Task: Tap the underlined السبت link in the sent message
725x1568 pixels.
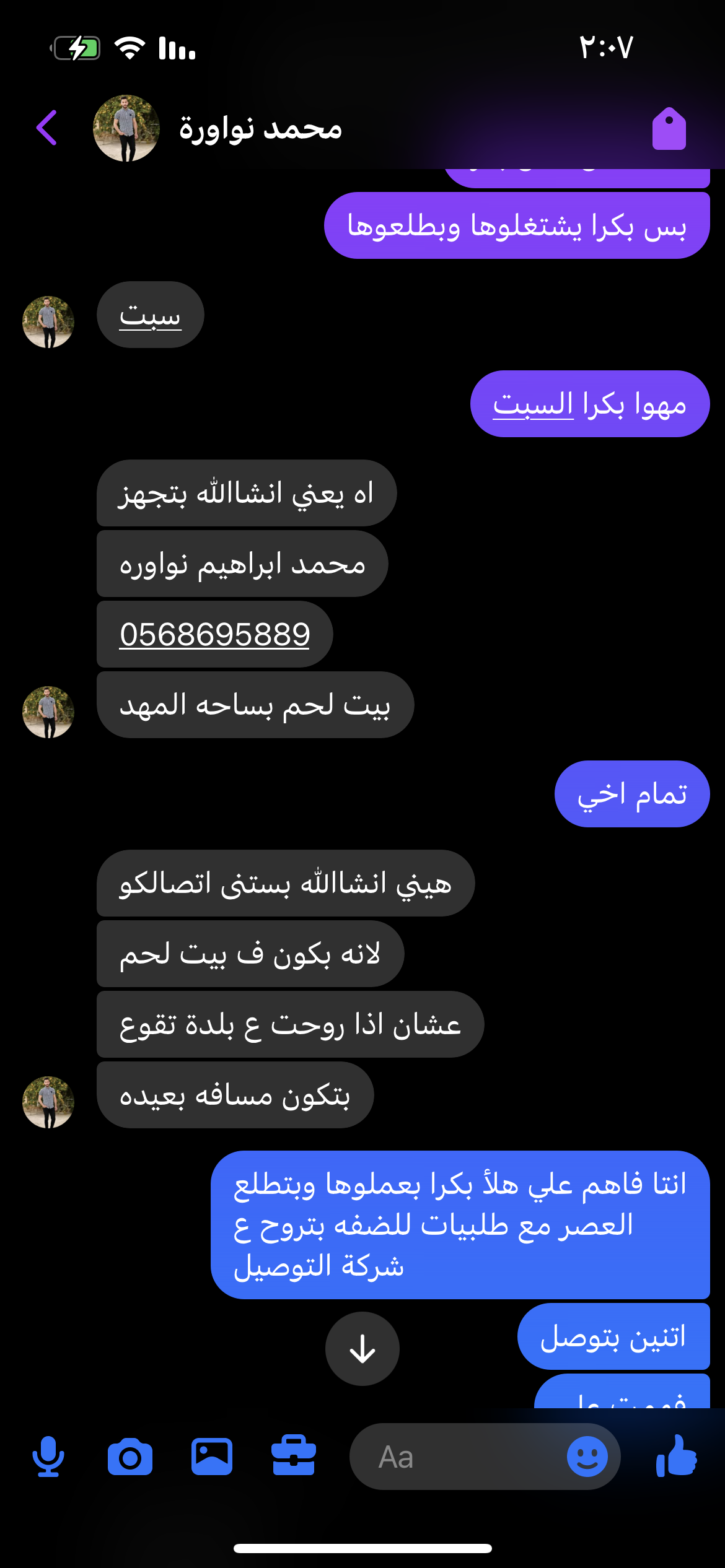Action: coord(534,404)
